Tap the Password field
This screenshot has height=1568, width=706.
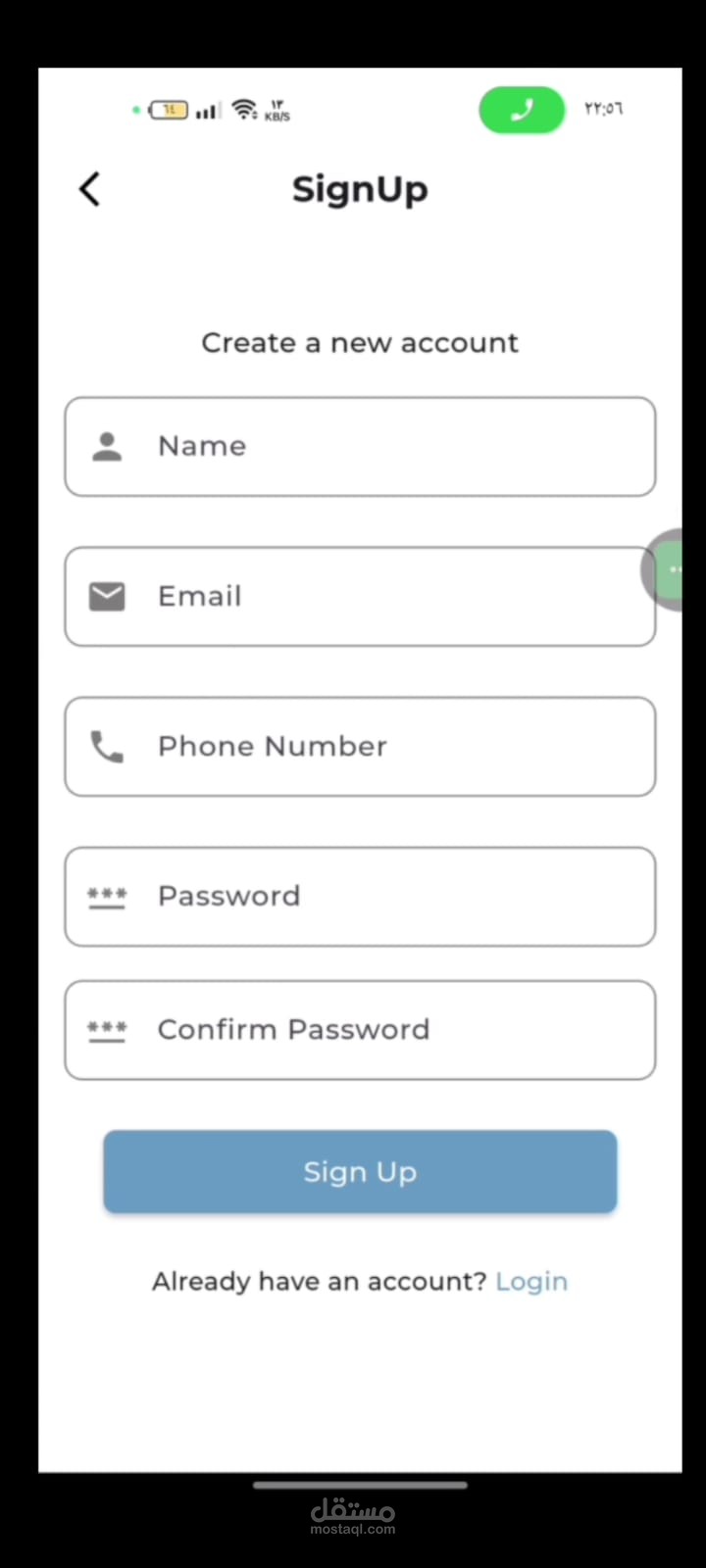360,897
